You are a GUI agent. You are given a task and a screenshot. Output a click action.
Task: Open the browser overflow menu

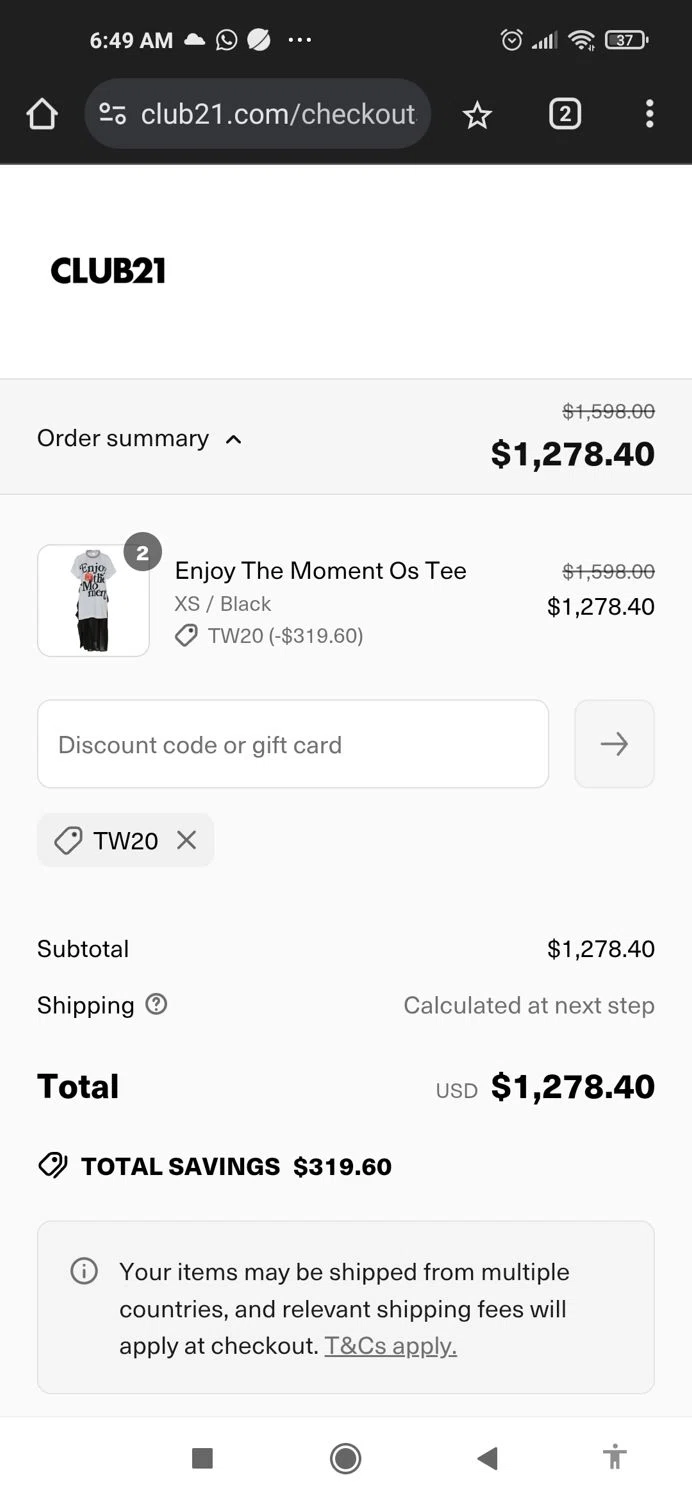pos(649,115)
